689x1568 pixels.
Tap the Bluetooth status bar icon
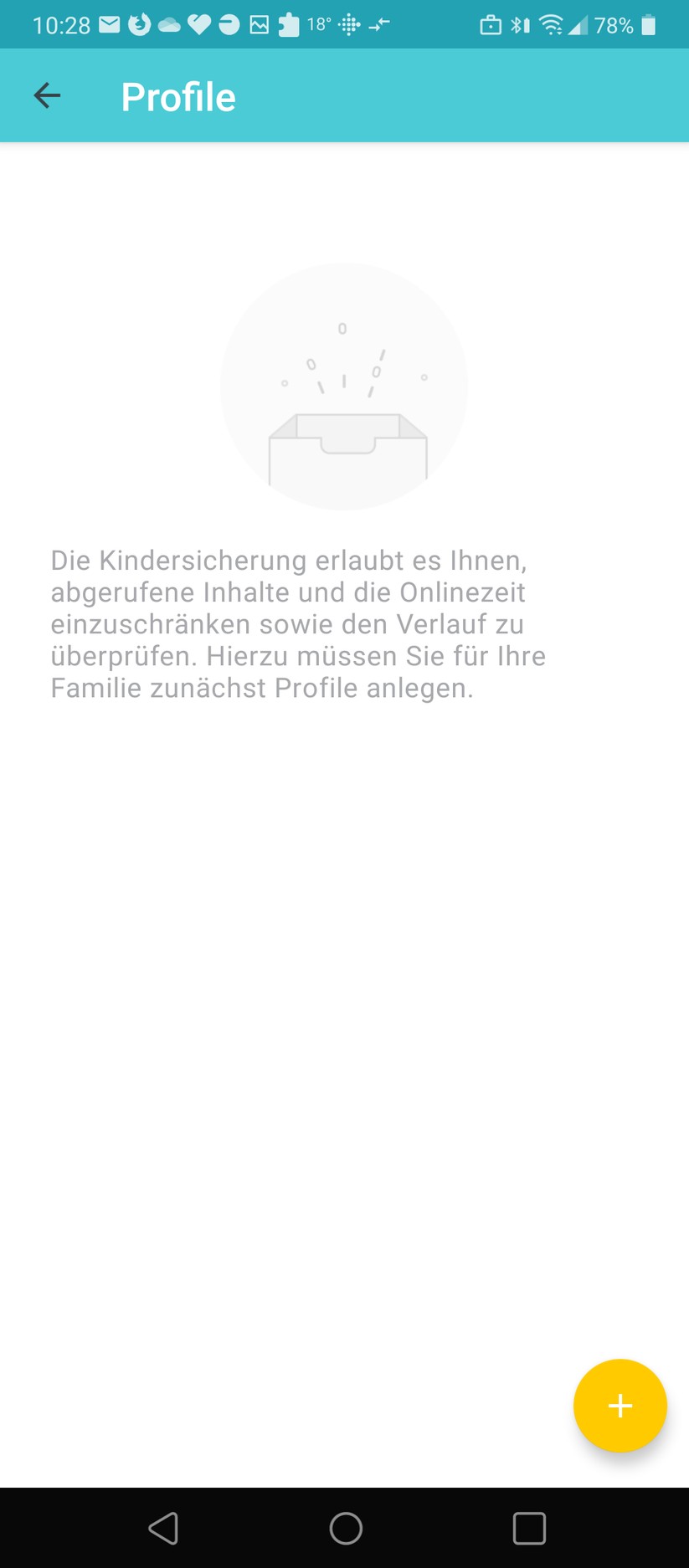(x=520, y=24)
